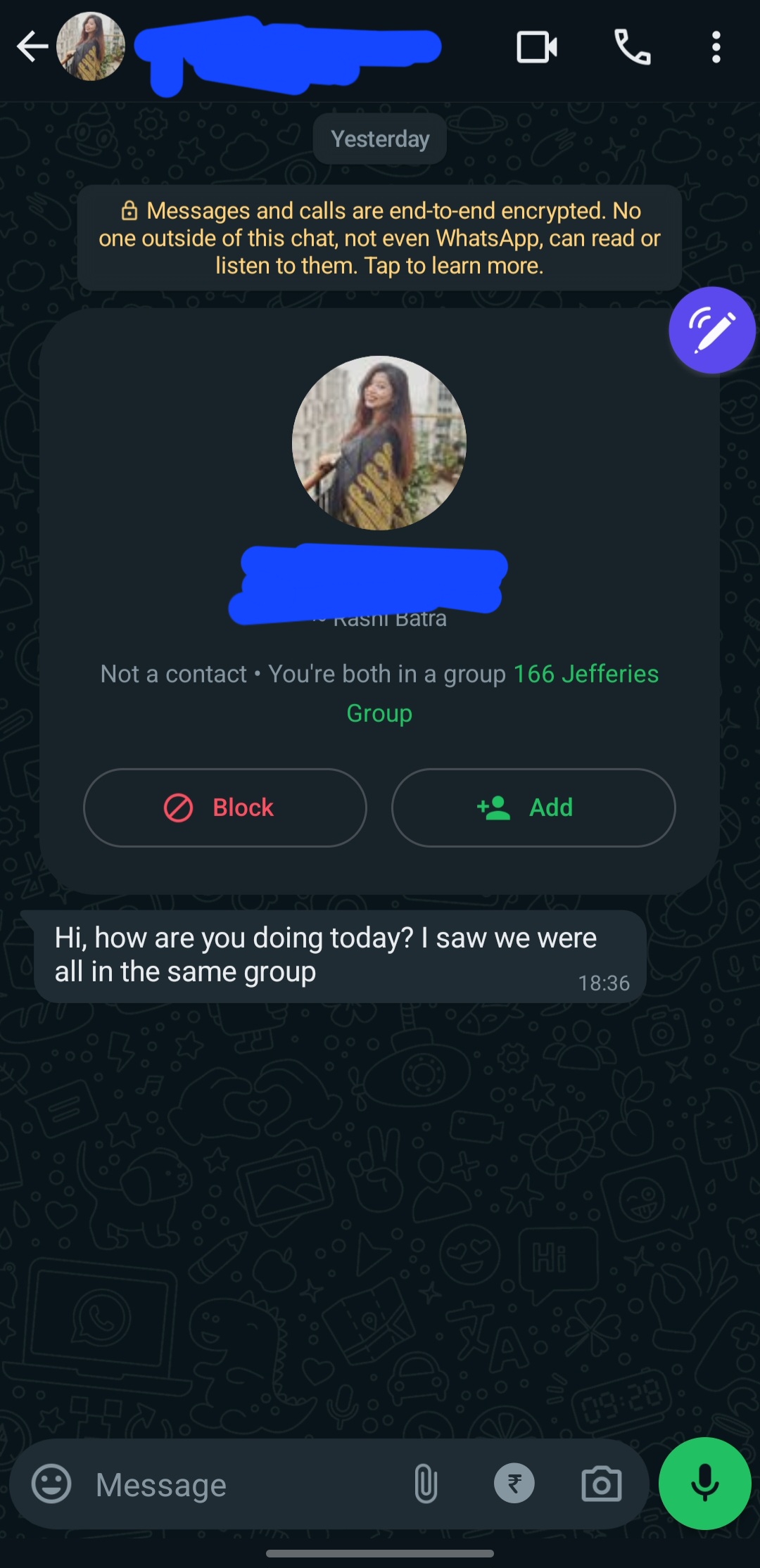Viewport: 760px width, 1568px height.
Task: Tap the lock icon in the encryption notice
Action: pos(128,210)
